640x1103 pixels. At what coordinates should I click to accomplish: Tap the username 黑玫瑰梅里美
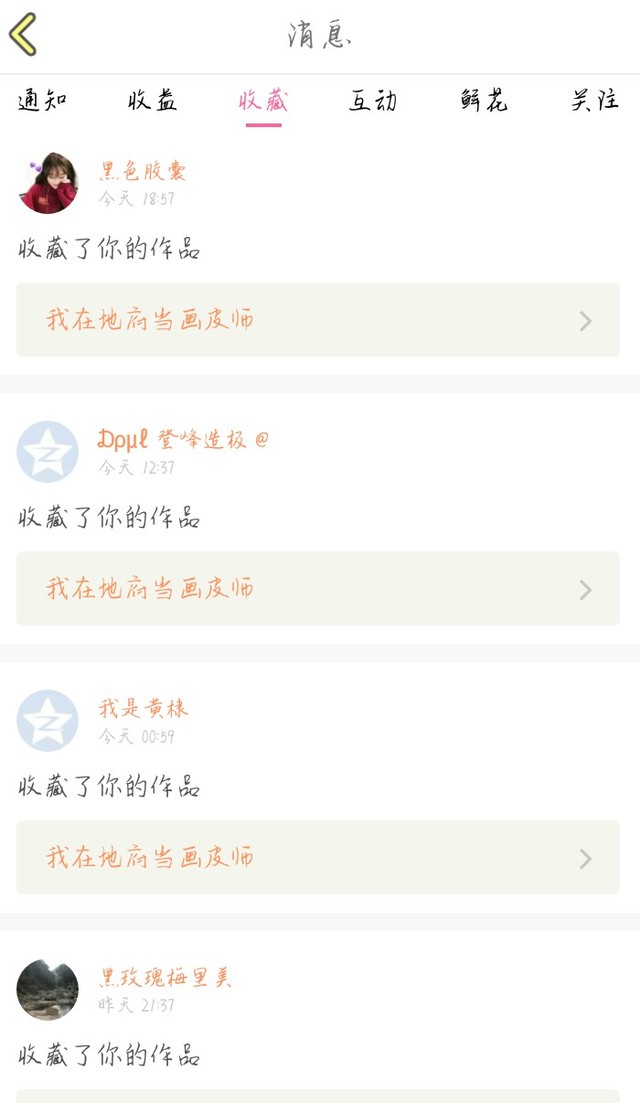165,977
